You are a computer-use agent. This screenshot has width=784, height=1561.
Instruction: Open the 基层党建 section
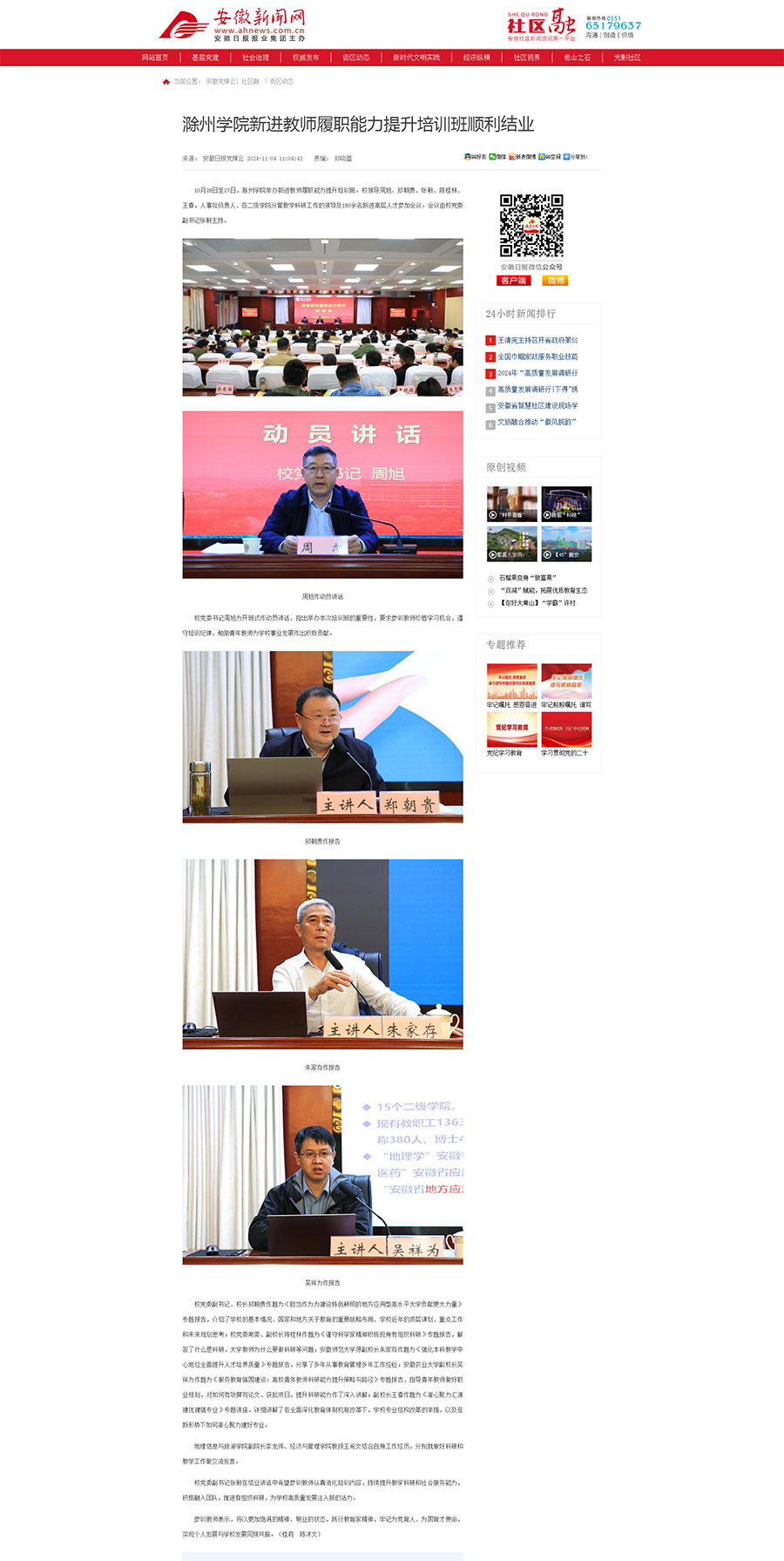pos(205,58)
